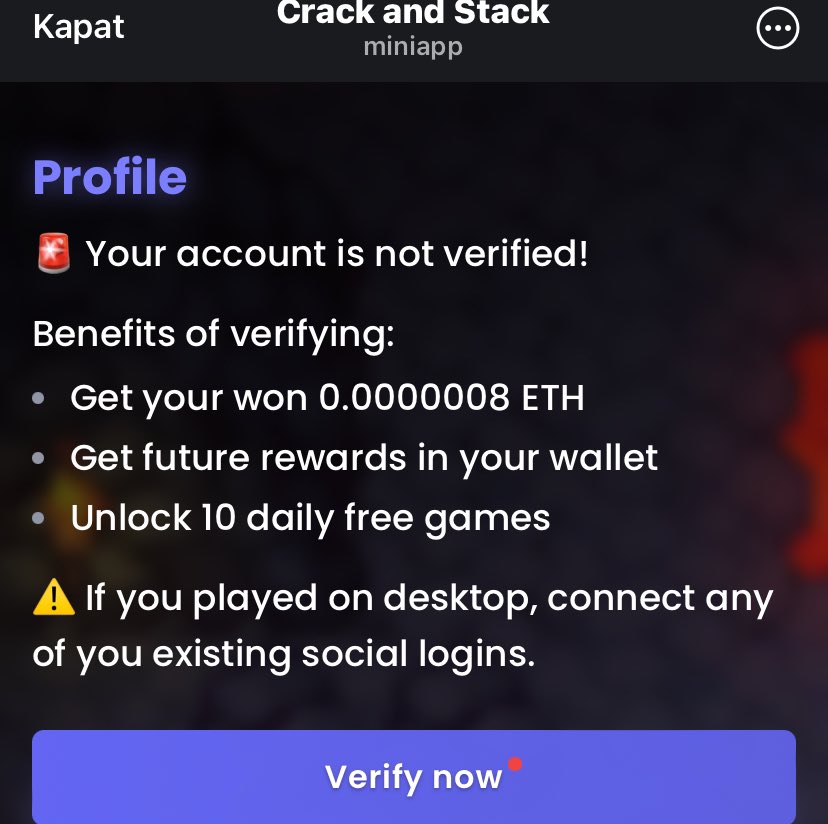Image resolution: width=828 pixels, height=824 pixels.
Task: Open the three-dot overflow menu
Action: [x=778, y=29]
